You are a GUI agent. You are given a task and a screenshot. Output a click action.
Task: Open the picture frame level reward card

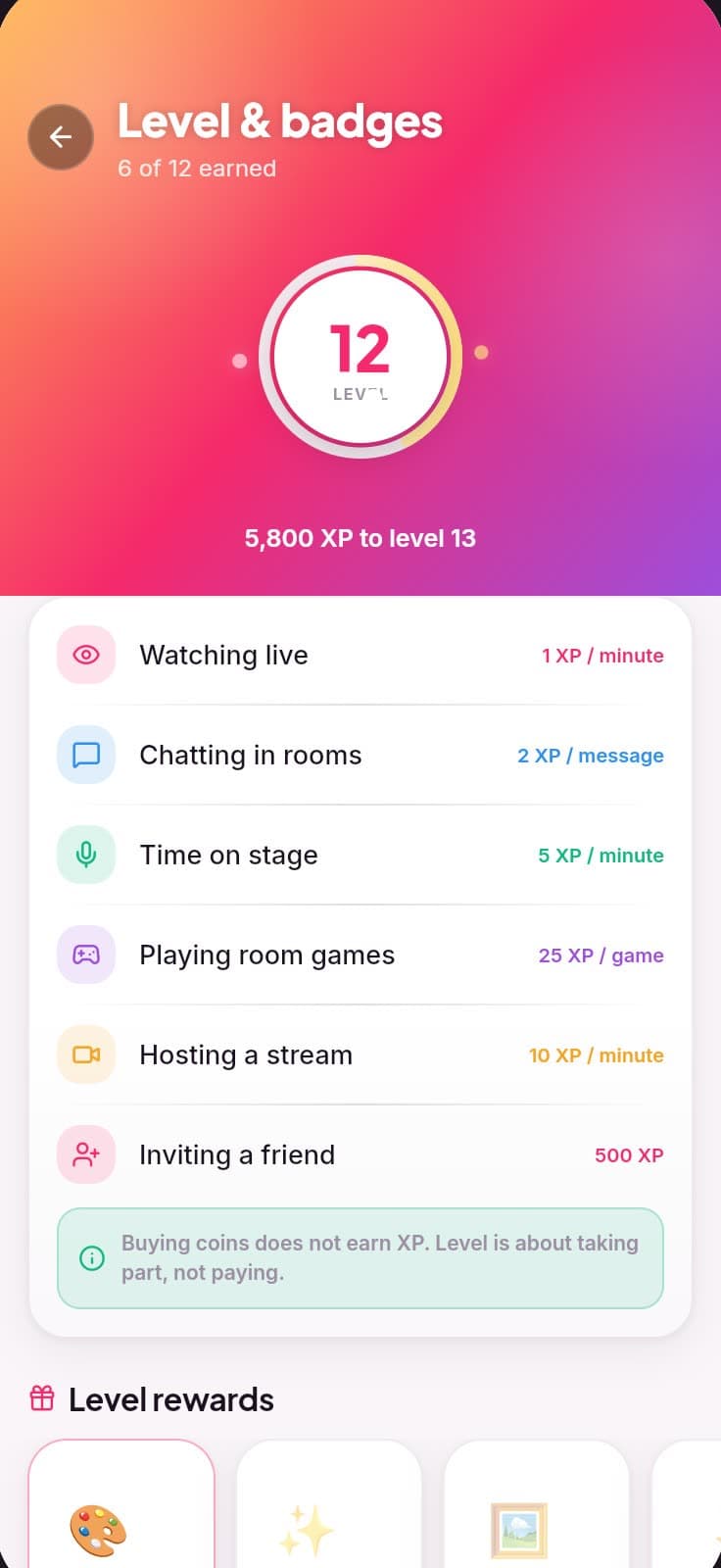click(537, 1503)
